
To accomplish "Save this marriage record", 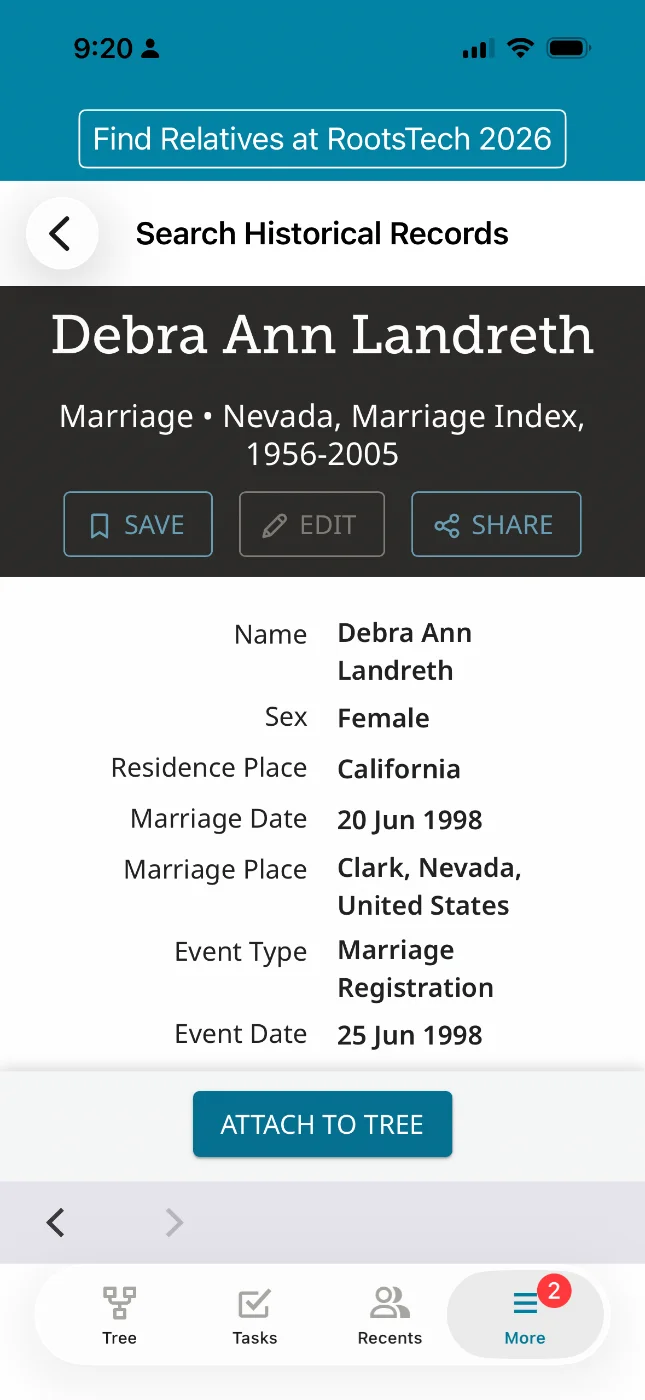I will point(138,524).
